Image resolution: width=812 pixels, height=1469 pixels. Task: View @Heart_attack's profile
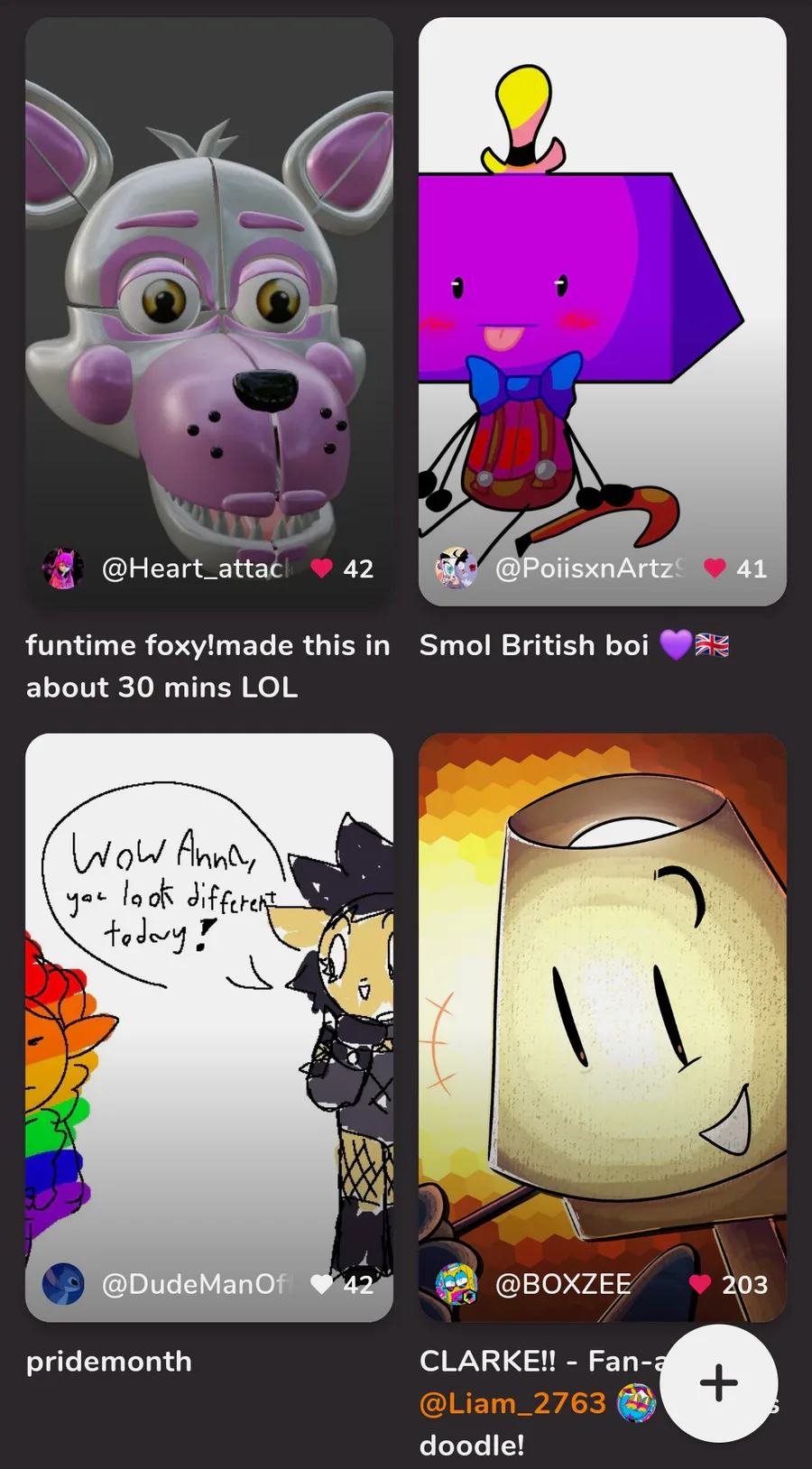[197, 568]
